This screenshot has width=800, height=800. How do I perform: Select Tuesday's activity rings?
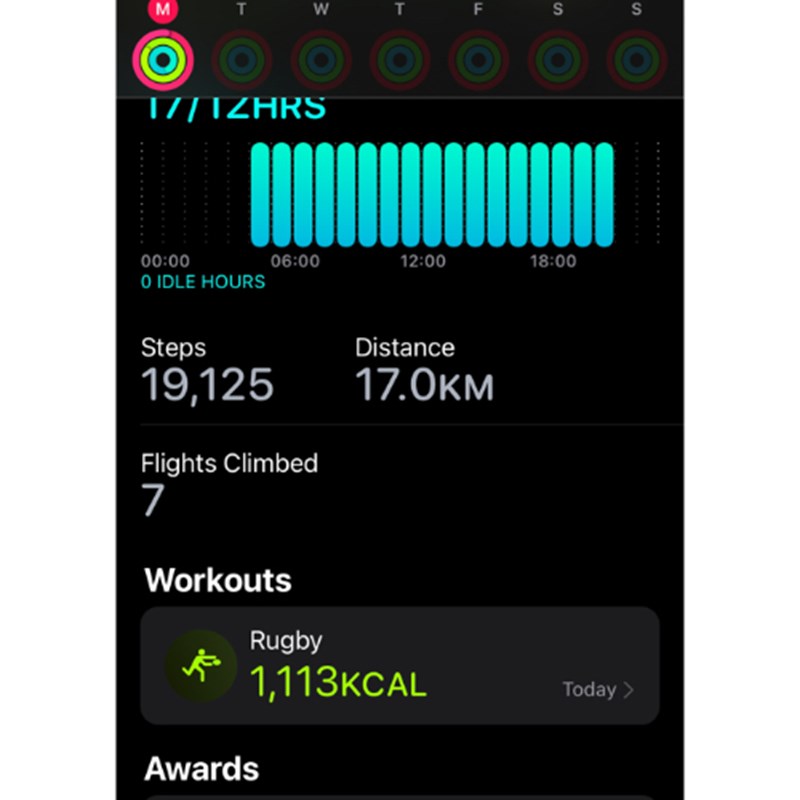(241, 59)
